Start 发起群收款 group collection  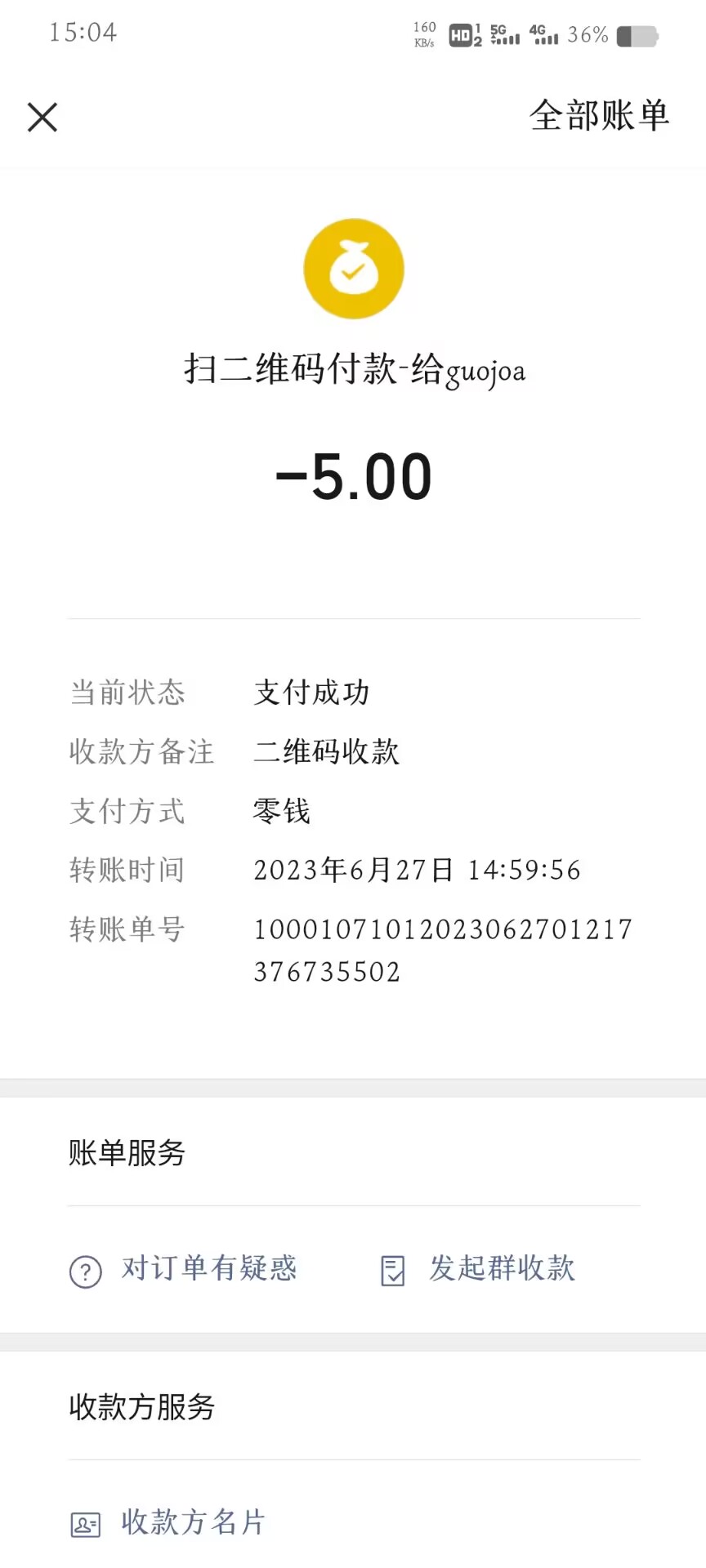478,1269
